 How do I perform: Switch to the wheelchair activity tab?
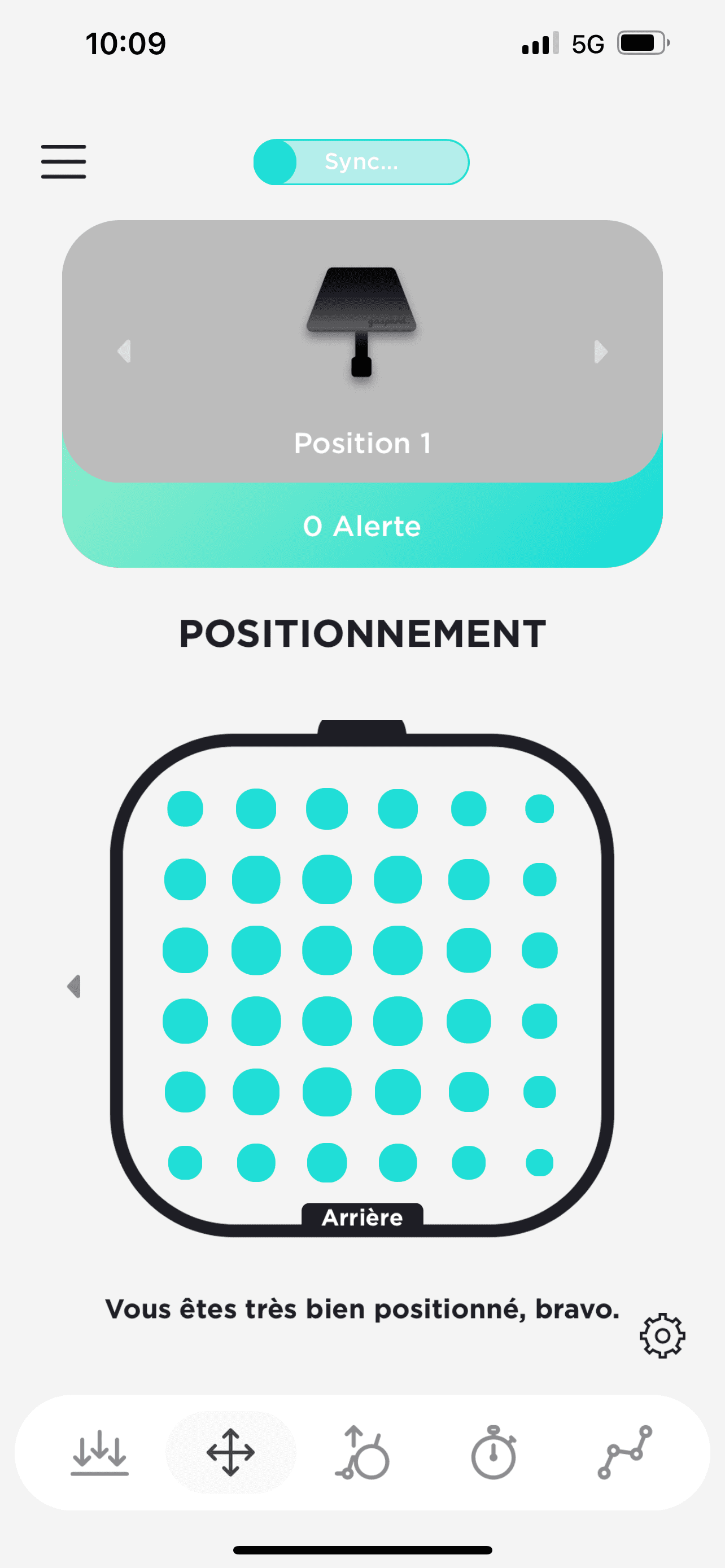(362, 1452)
